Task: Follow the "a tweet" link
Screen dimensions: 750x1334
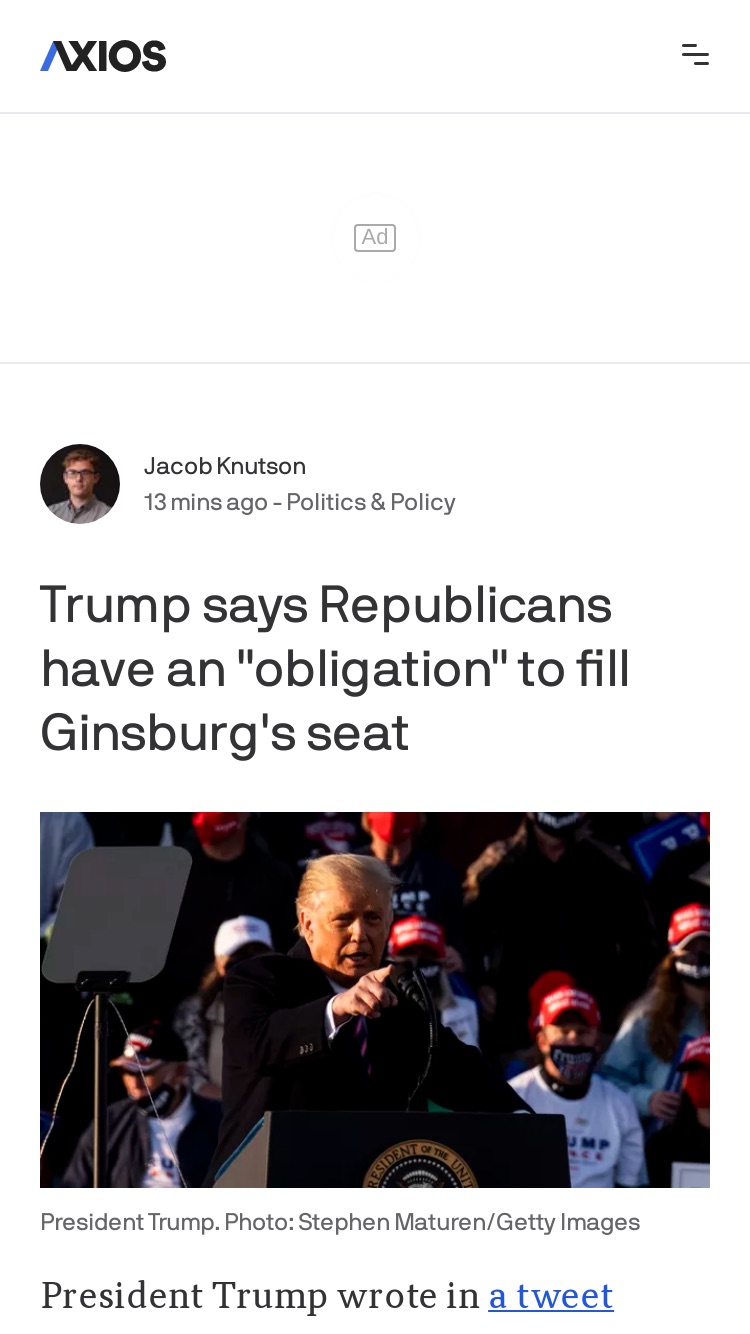Action: coord(551,1296)
